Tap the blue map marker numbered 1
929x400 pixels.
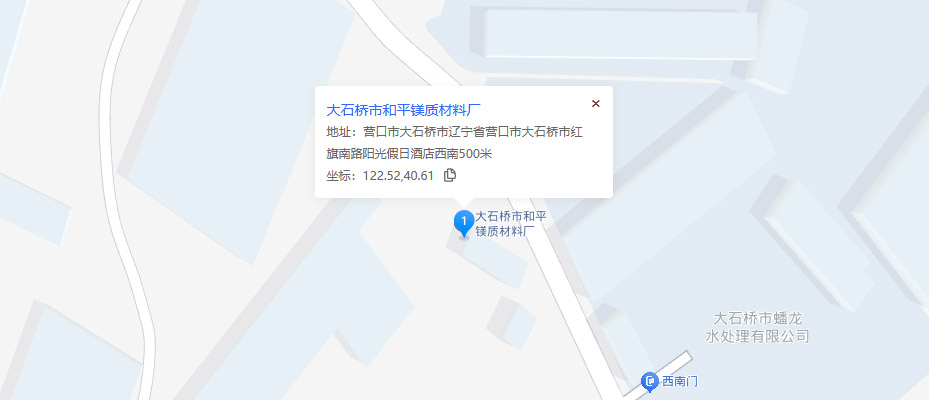coord(464,222)
